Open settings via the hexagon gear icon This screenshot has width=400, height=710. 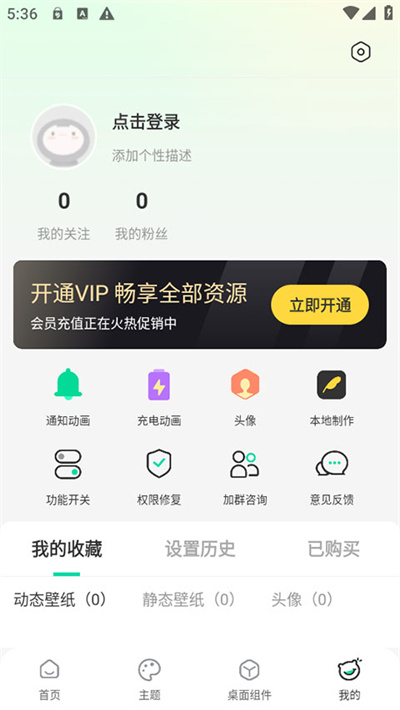coord(361,52)
